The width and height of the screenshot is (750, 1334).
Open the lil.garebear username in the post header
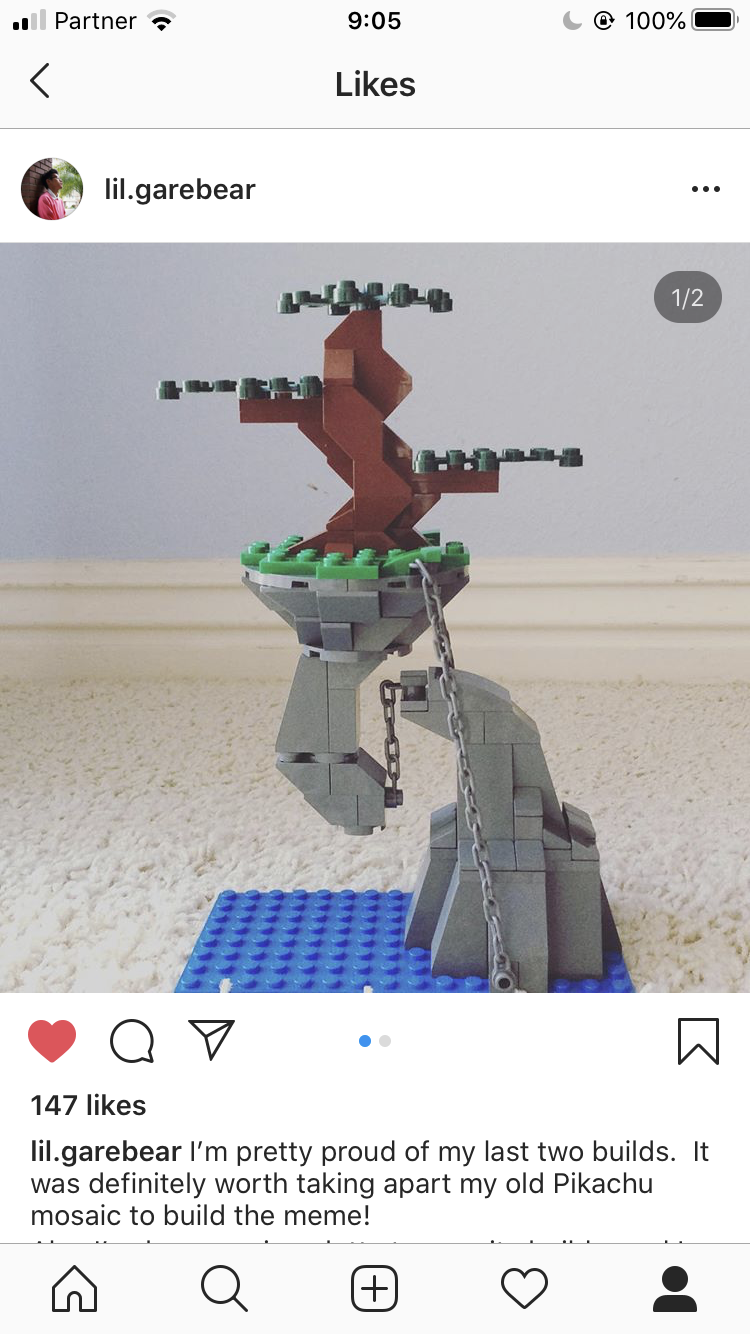tap(180, 189)
